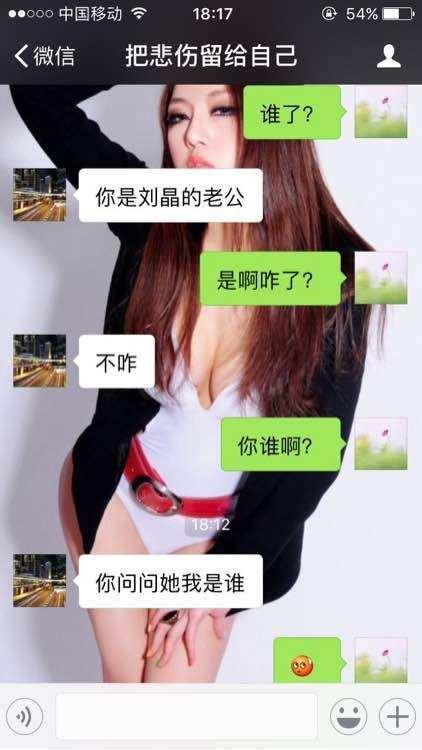This screenshot has height=750, width=422.
Task: Open the chat info profile icon
Action: click(x=388, y=56)
